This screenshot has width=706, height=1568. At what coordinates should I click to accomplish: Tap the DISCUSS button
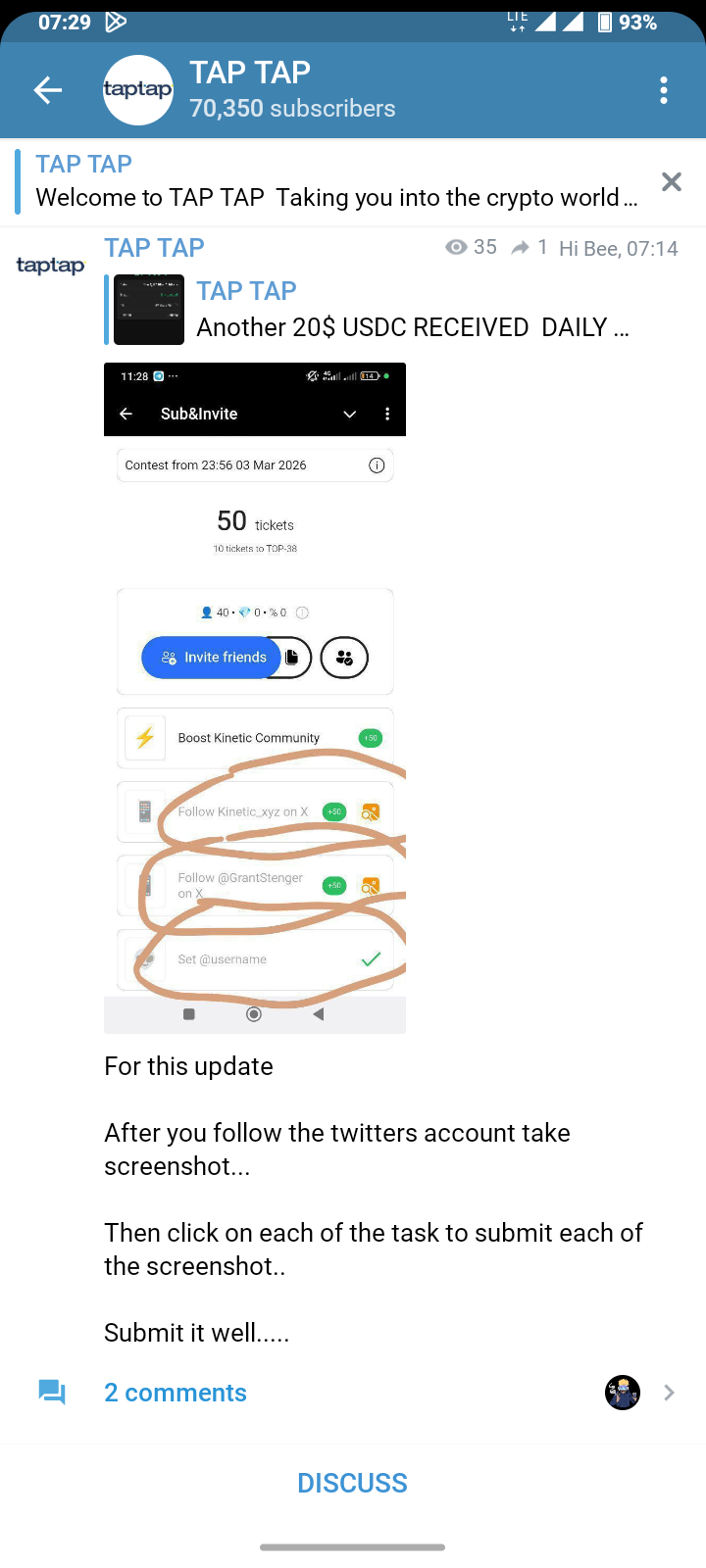click(x=352, y=1483)
